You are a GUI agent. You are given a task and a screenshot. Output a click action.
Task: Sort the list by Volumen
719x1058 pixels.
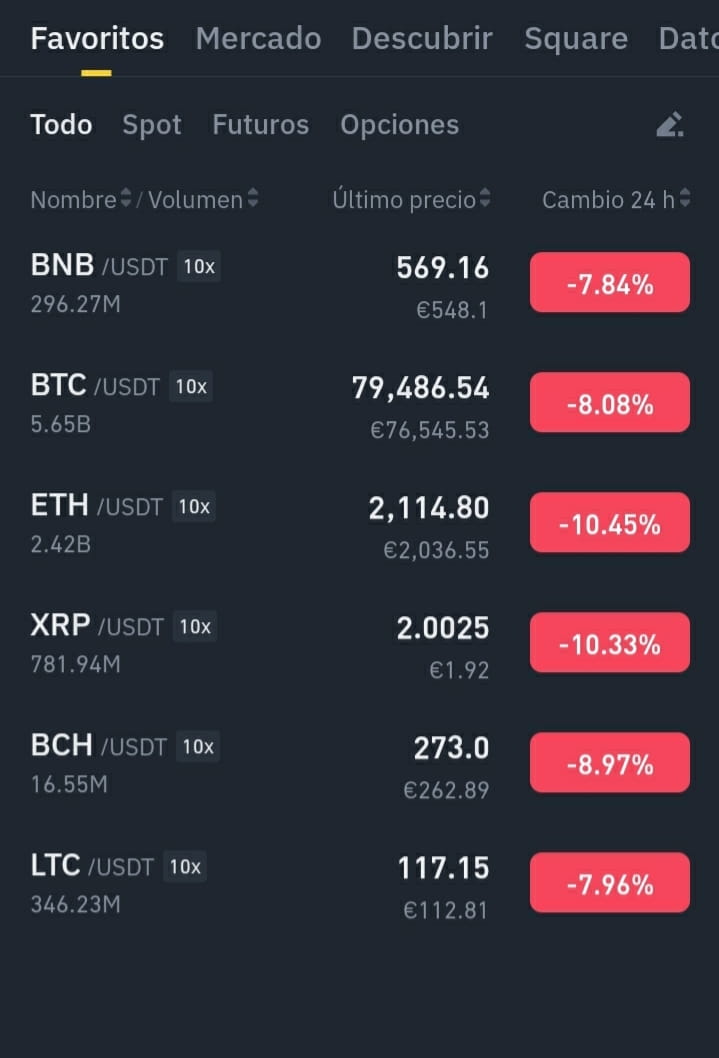click(x=203, y=200)
